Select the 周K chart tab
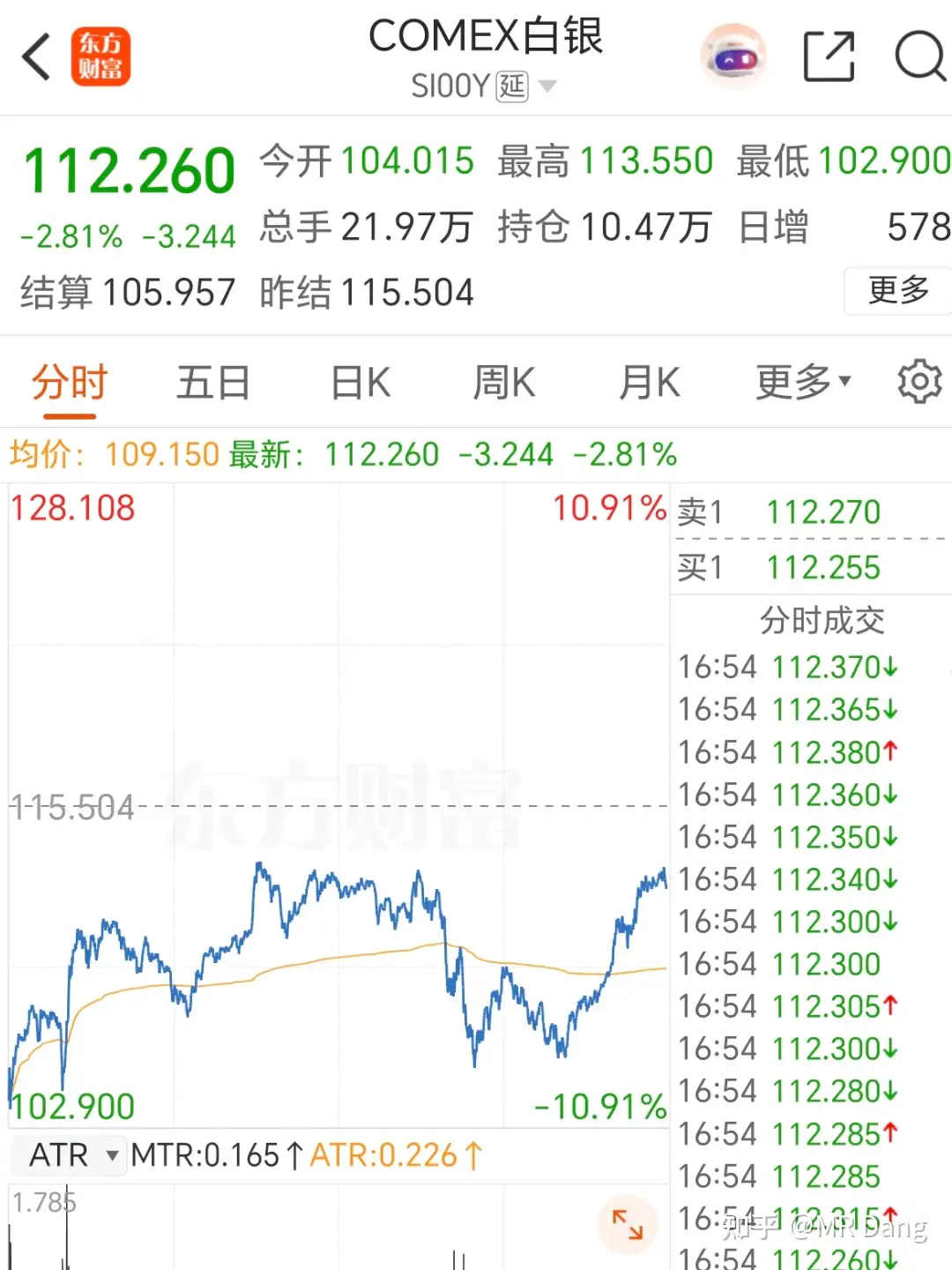952x1270 pixels. pyautogui.click(x=503, y=381)
